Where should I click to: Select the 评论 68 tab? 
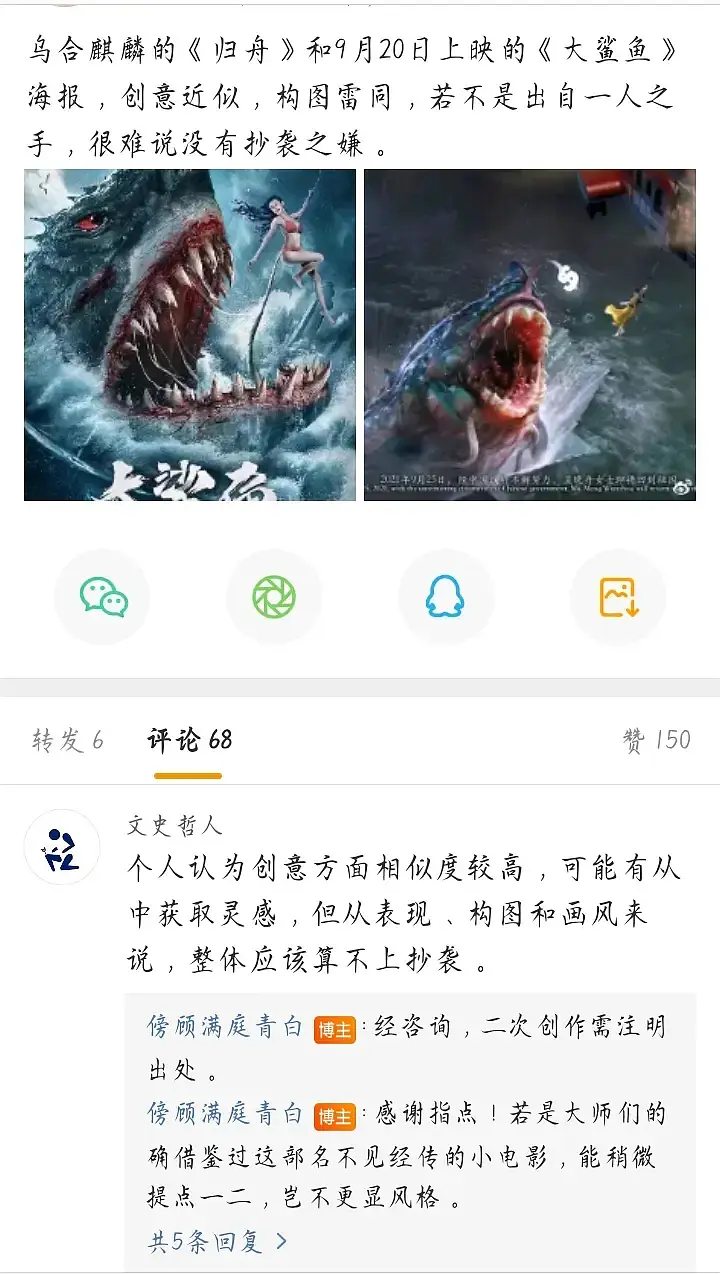[189, 740]
